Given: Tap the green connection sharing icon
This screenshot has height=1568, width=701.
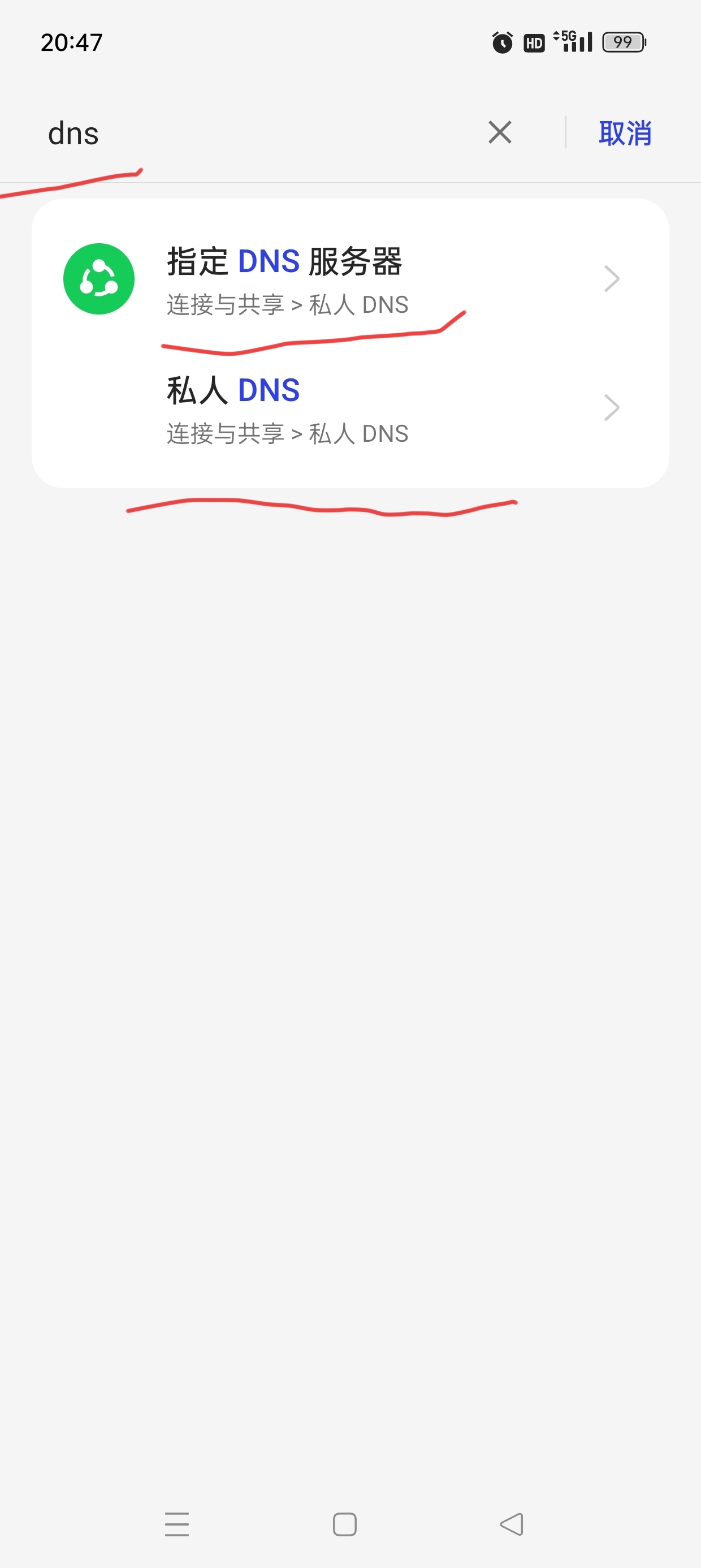Looking at the screenshot, I should tap(99, 278).
